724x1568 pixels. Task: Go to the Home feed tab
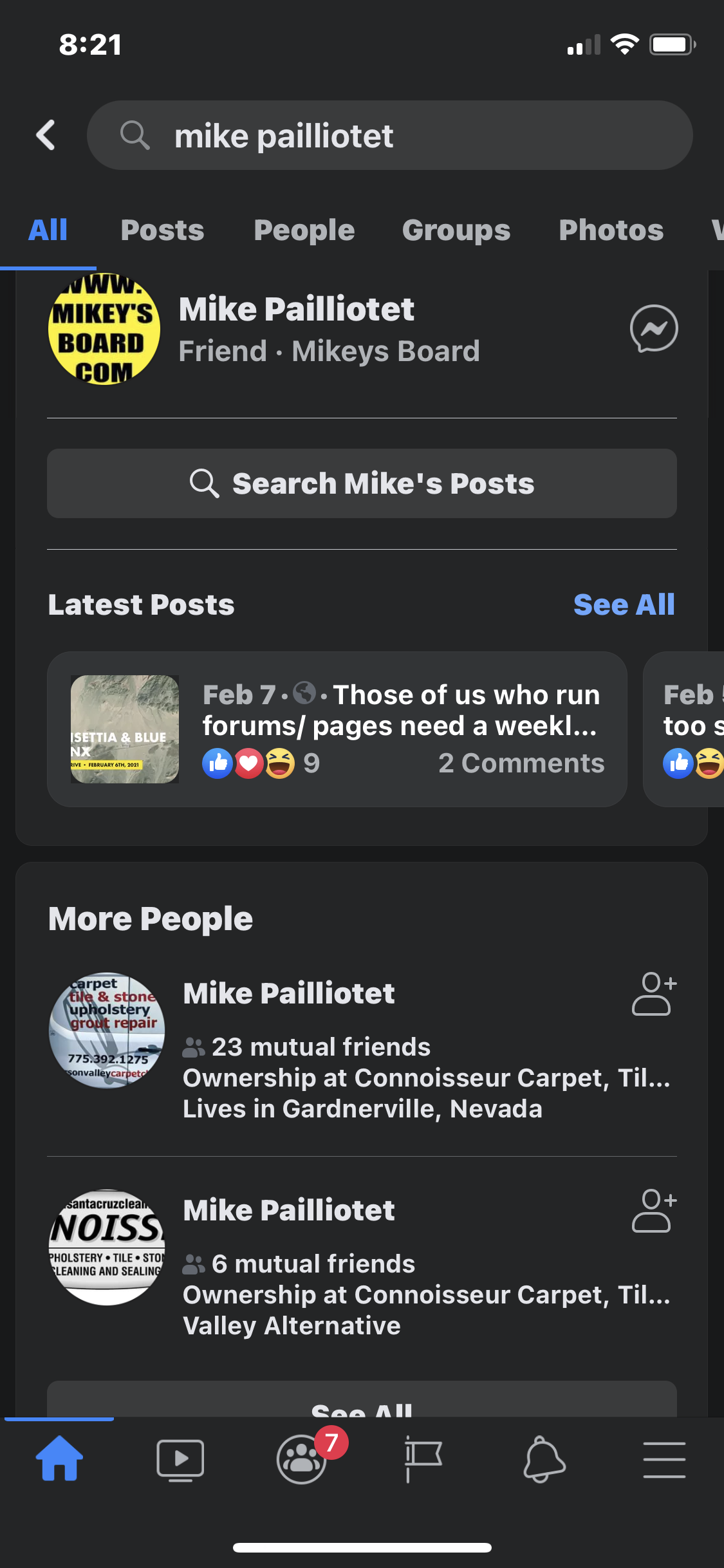click(59, 1459)
